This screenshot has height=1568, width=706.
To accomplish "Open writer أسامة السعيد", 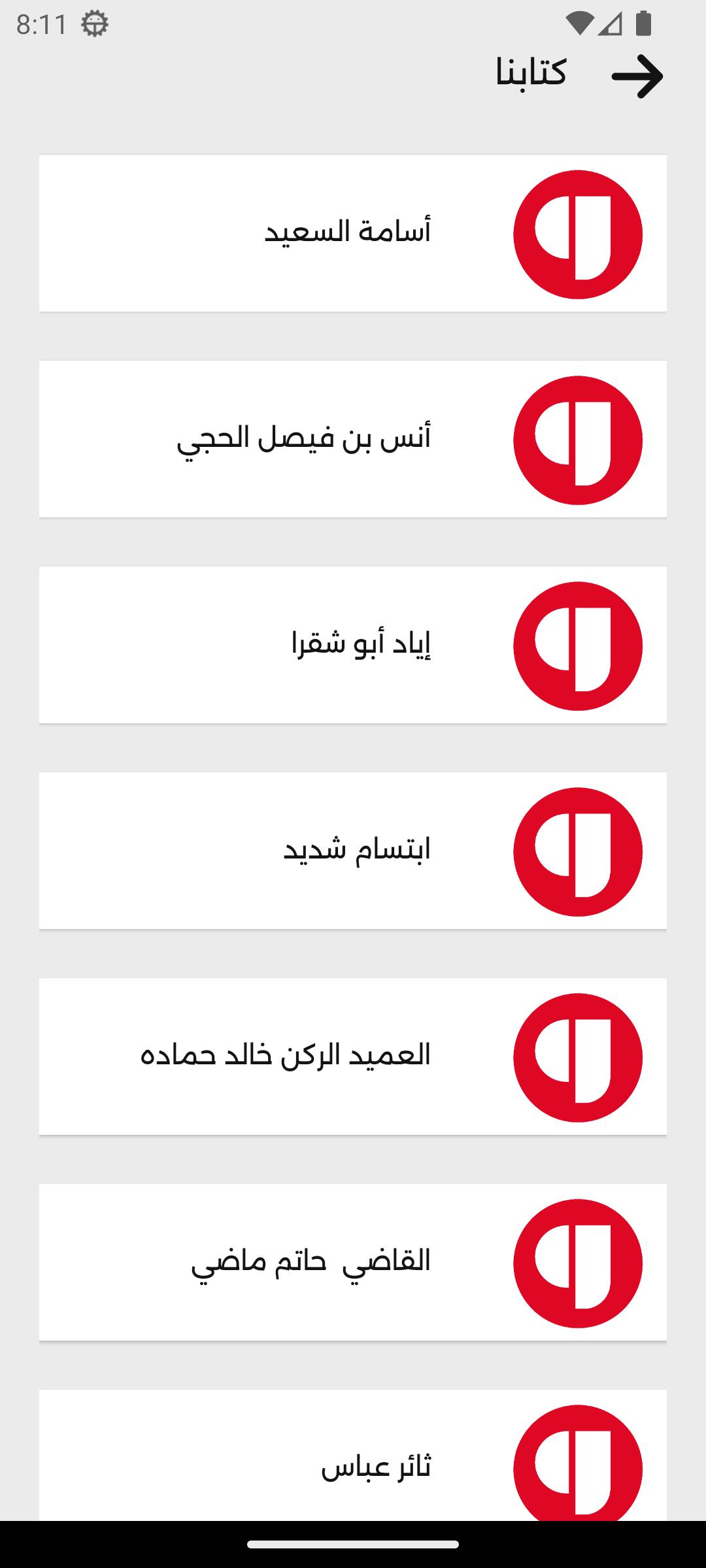I will click(x=353, y=233).
